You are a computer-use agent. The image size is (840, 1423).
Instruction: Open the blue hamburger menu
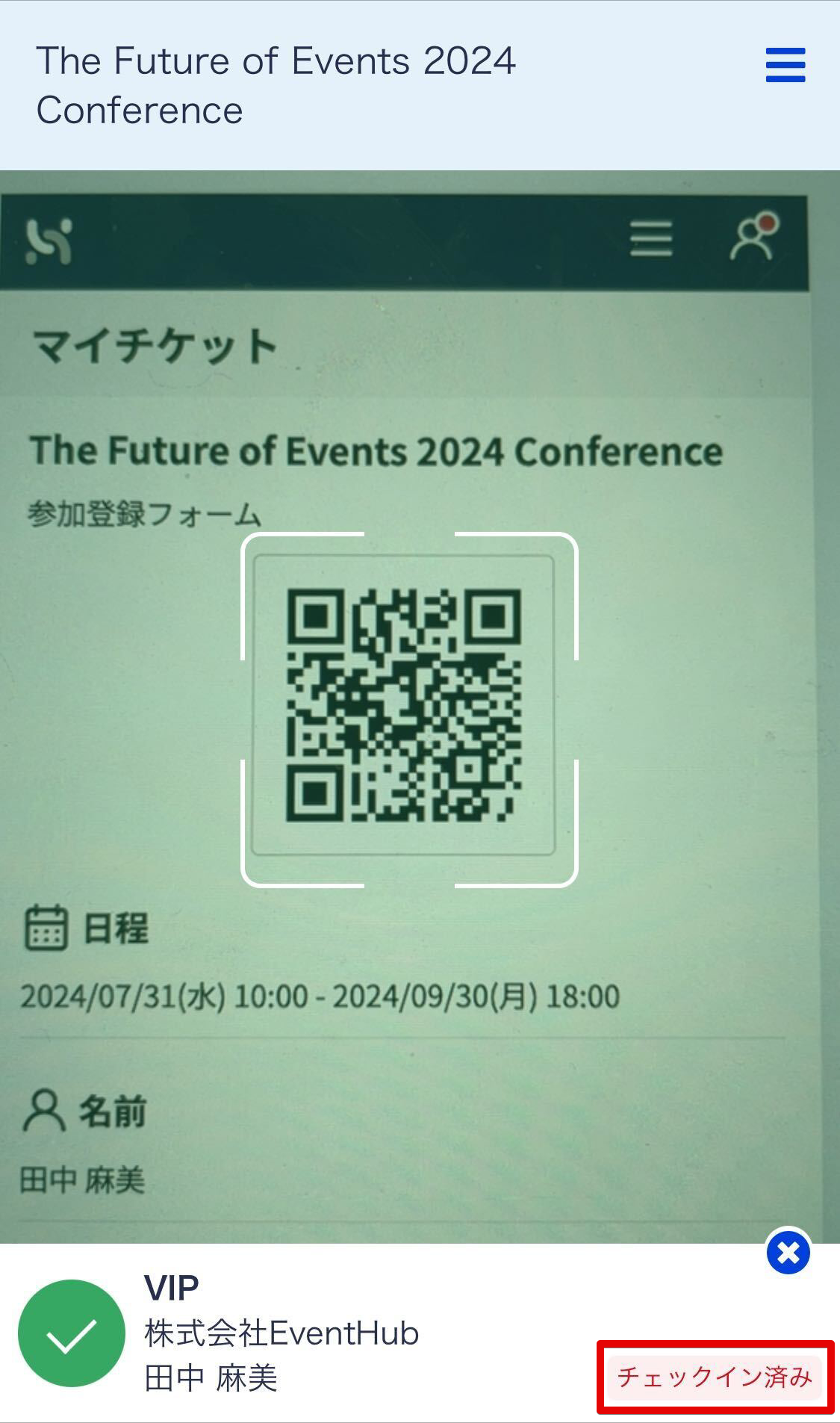pyautogui.click(x=785, y=65)
